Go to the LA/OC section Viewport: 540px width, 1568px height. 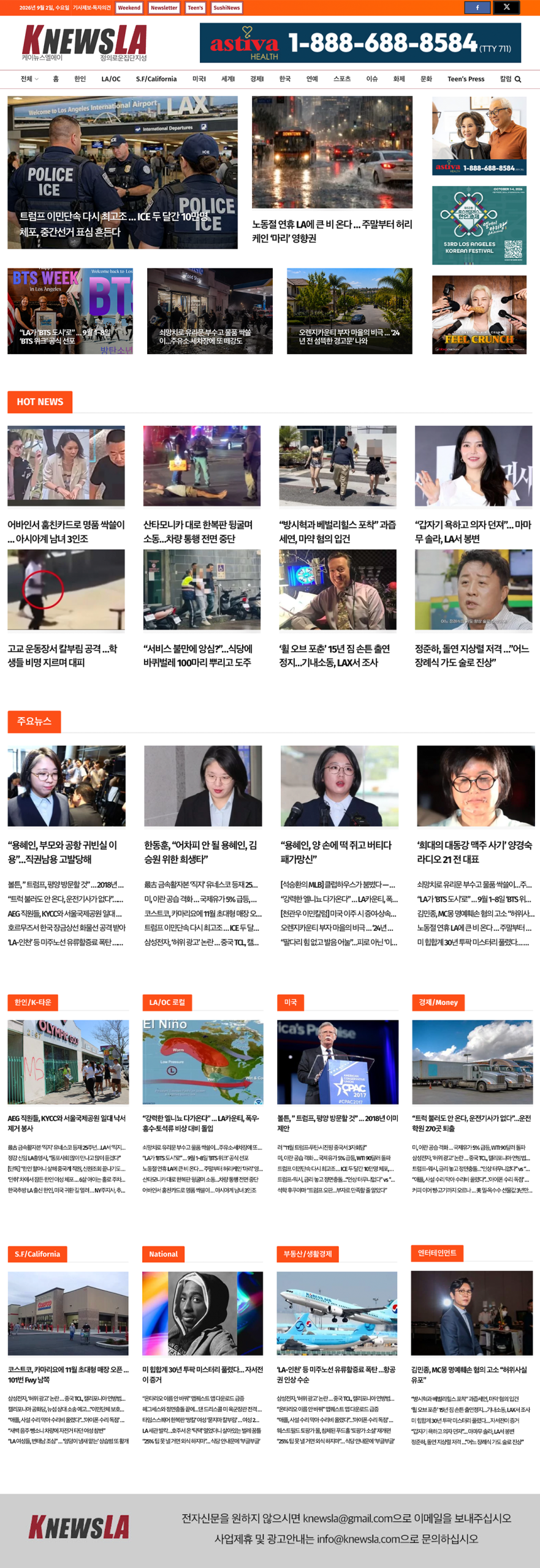111,79
